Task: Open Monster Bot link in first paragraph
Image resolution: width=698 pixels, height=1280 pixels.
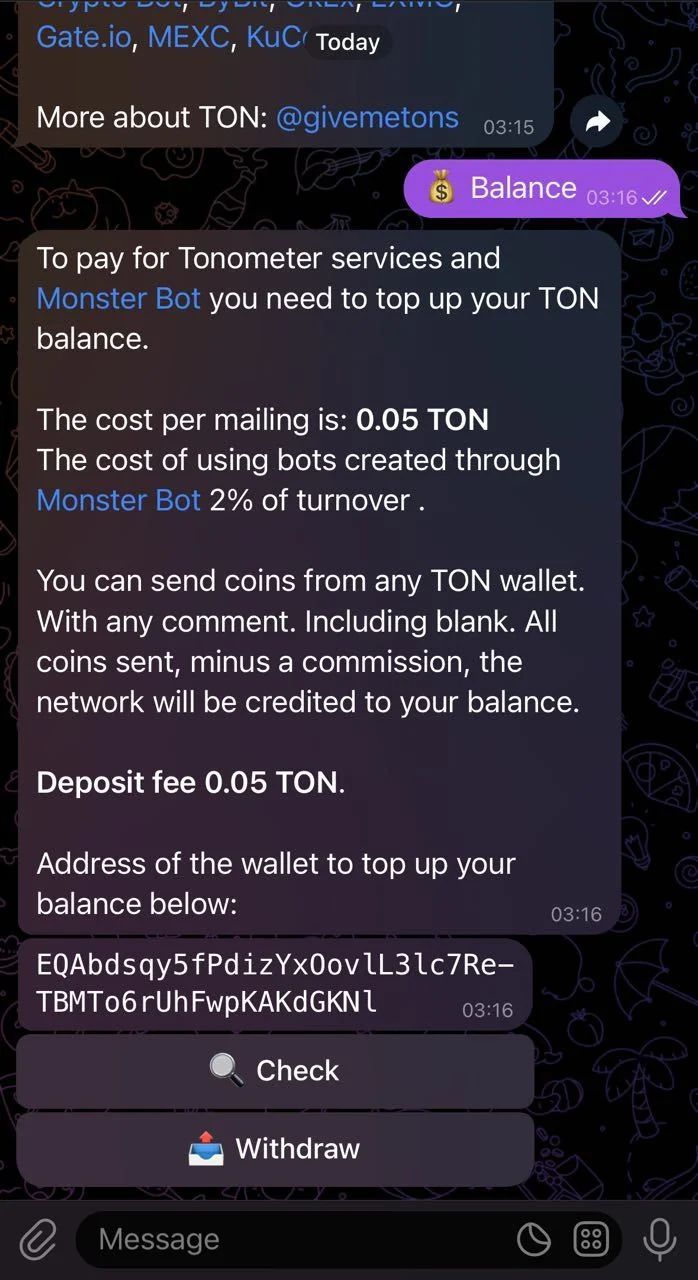Action: tap(119, 298)
